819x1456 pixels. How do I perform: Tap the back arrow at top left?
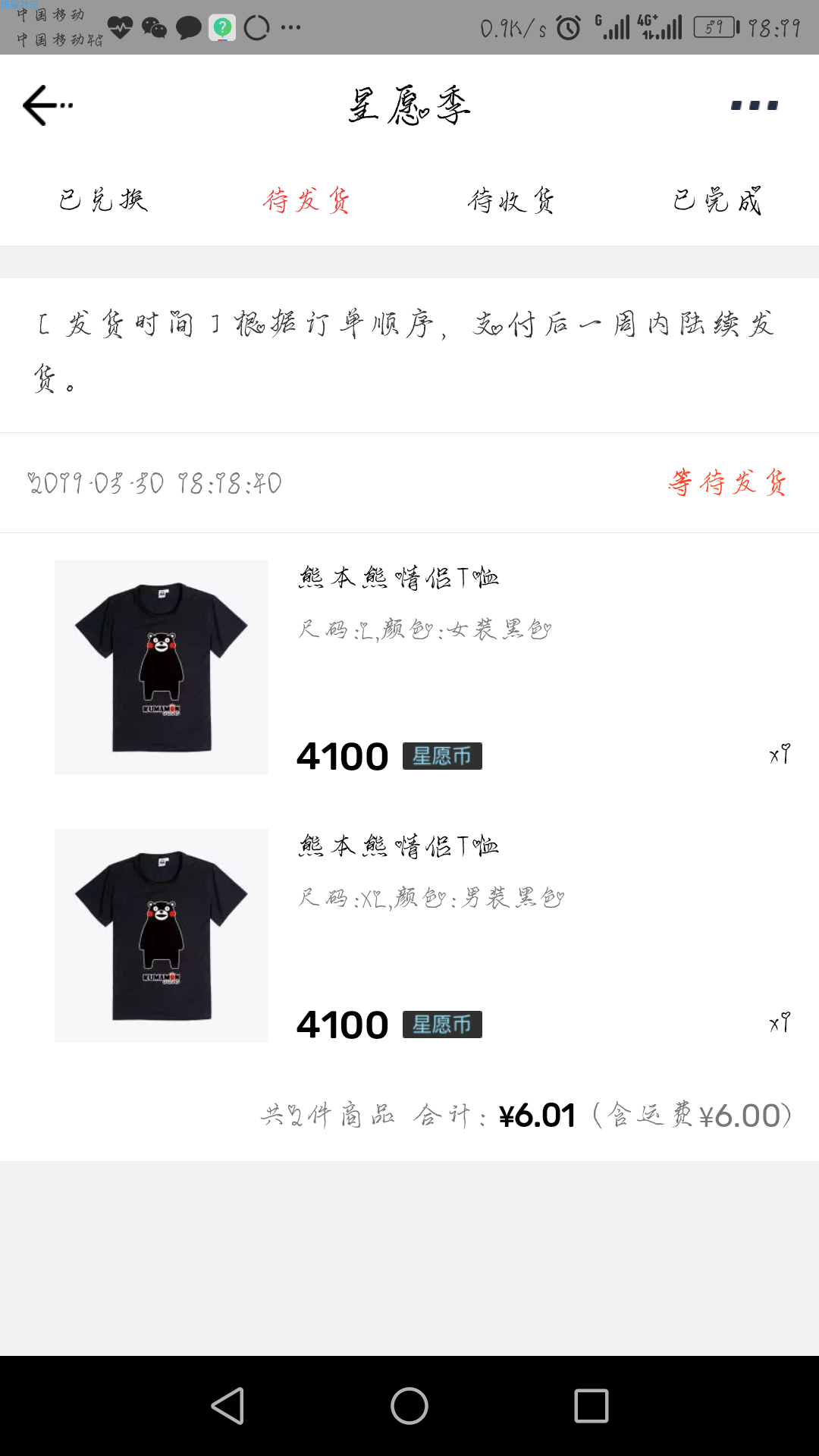(47, 105)
